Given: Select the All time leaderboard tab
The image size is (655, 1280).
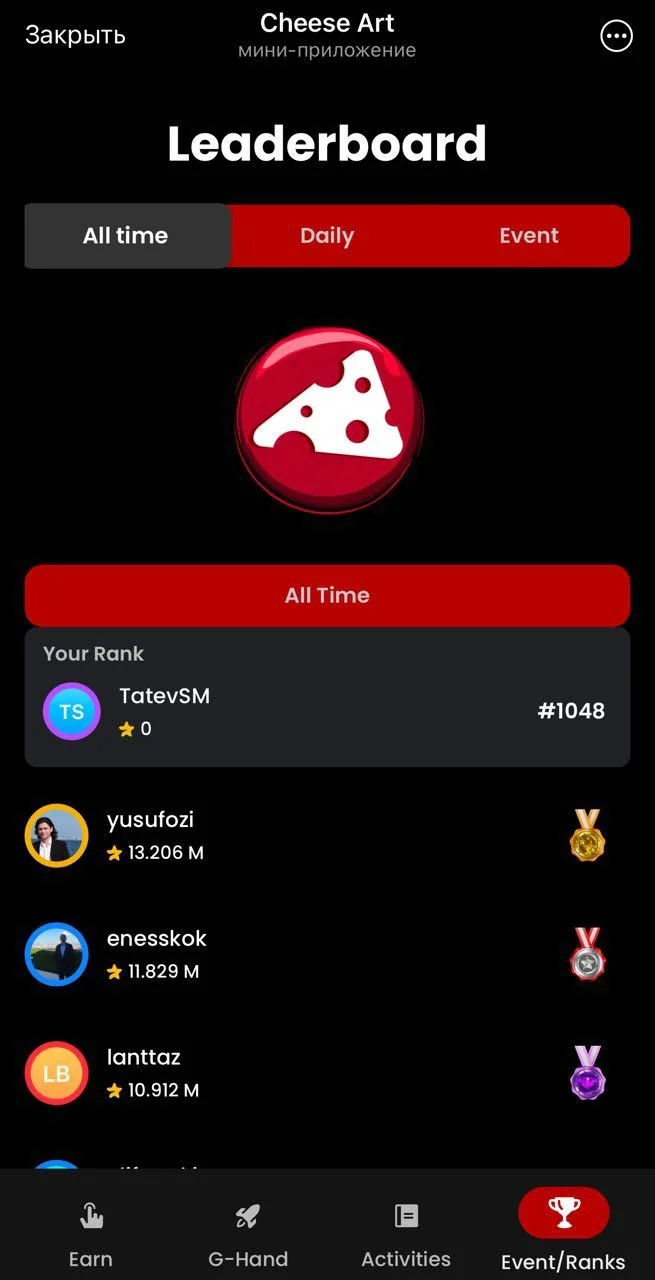Looking at the screenshot, I should pyautogui.click(x=126, y=236).
